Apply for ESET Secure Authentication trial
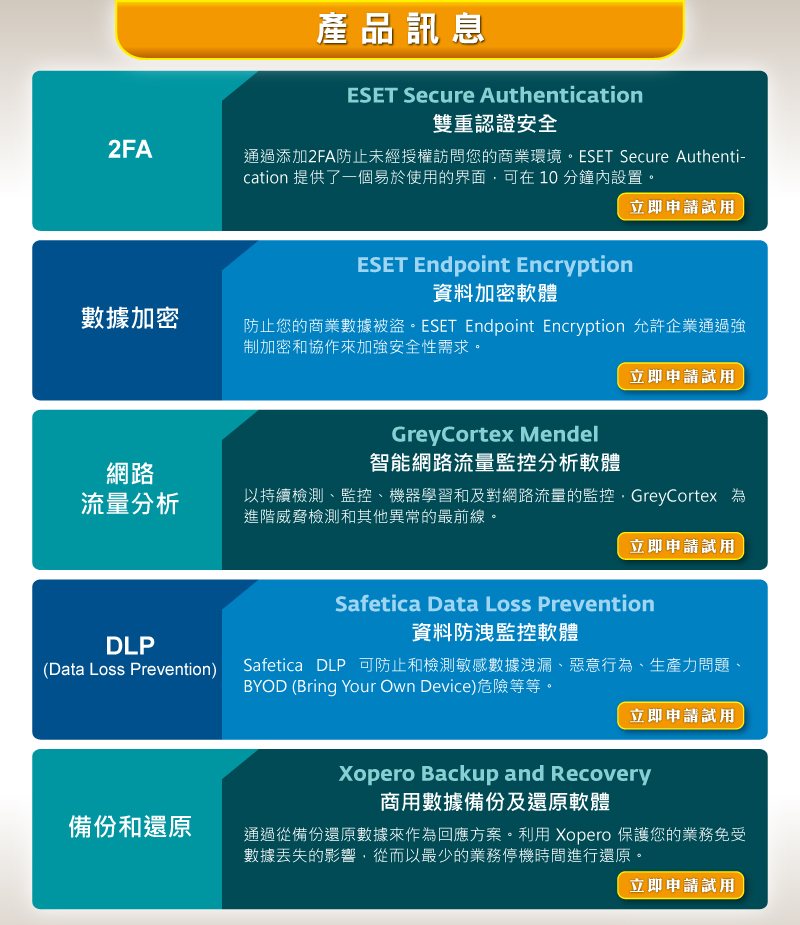Image resolution: width=800 pixels, height=925 pixels. [681, 207]
